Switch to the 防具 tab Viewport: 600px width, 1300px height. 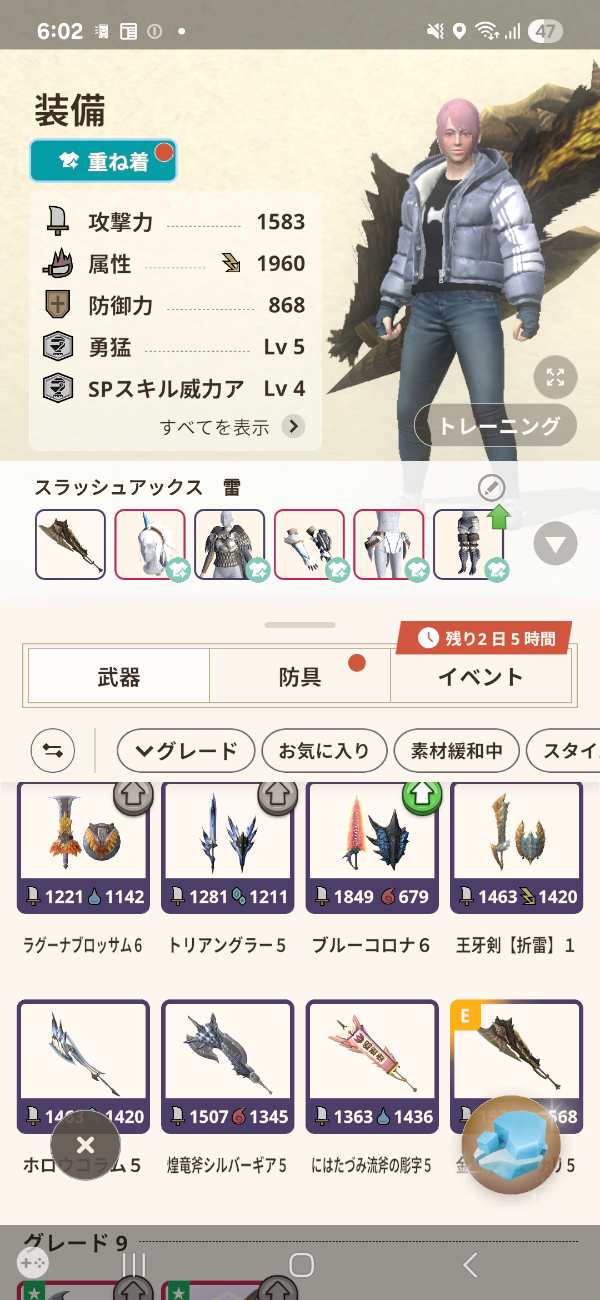299,677
